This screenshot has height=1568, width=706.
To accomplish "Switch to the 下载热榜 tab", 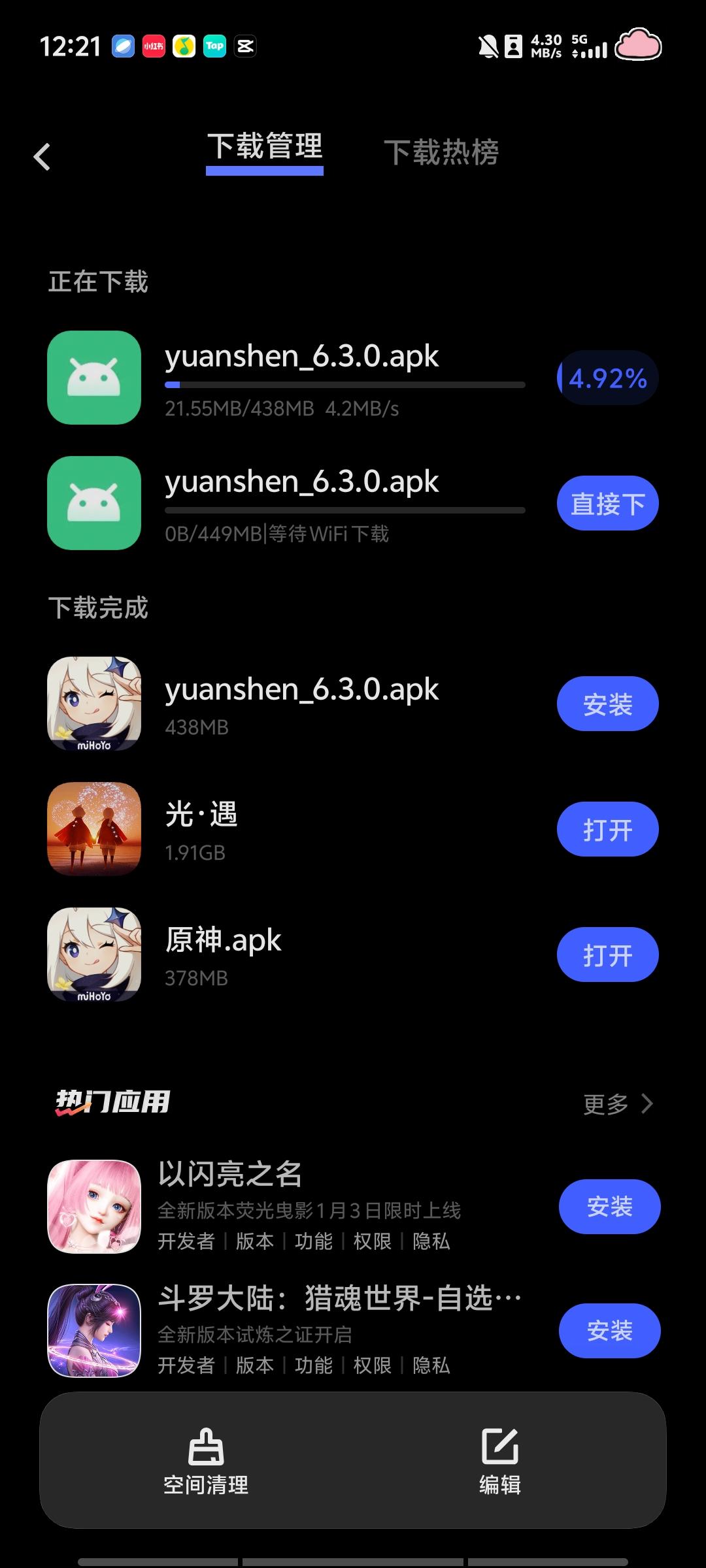I will coord(441,152).
